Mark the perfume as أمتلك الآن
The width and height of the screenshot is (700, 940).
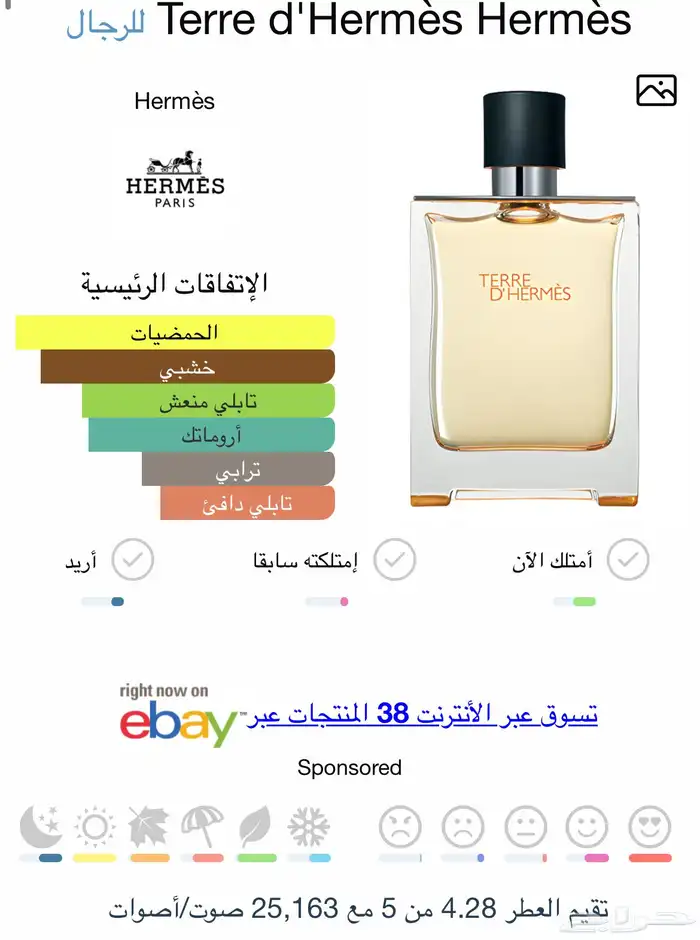[x=627, y=559]
